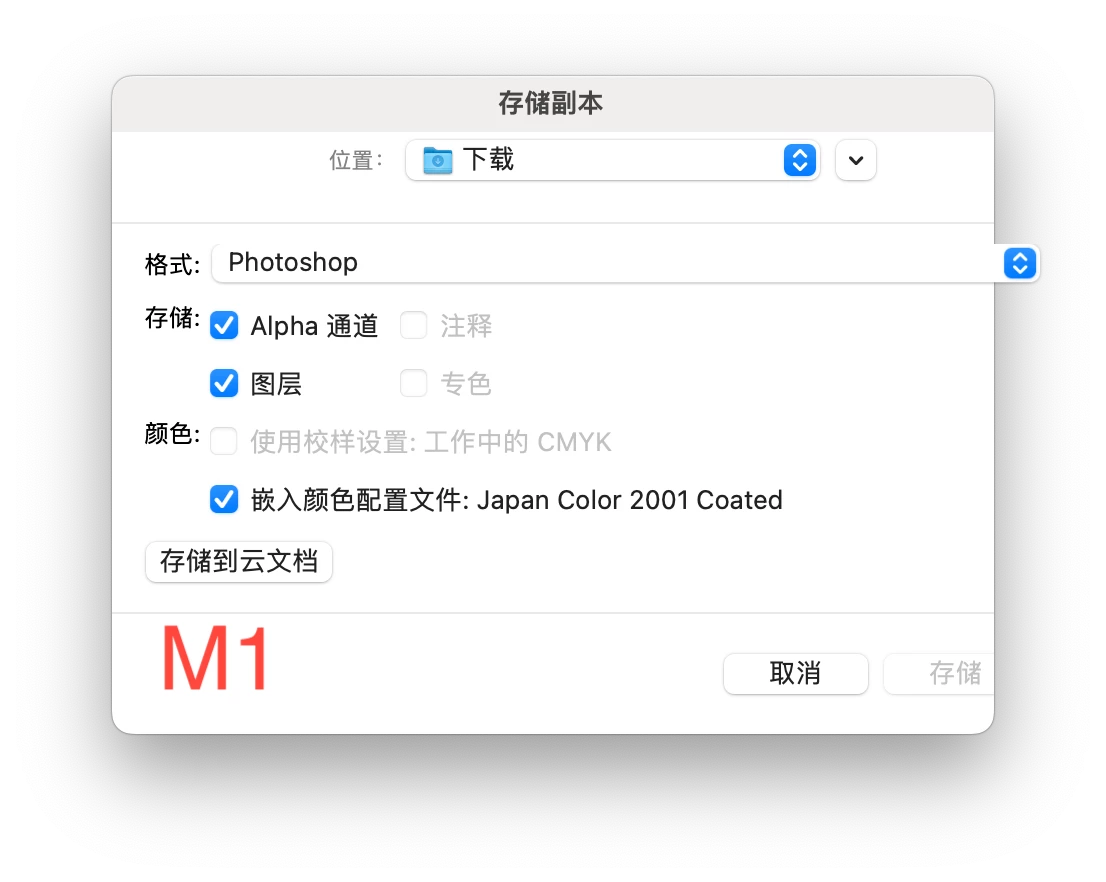This screenshot has height=882, width=1106.
Task: Uncheck the Alpha 通道 checkbox
Action: point(224,325)
